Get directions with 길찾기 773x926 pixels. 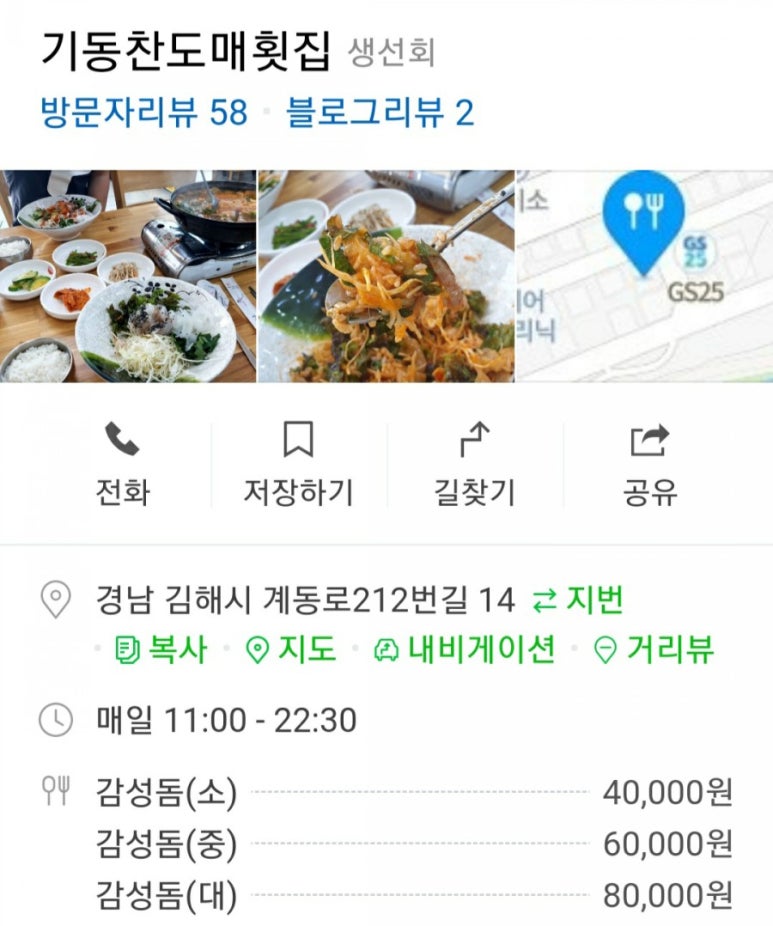tap(474, 465)
